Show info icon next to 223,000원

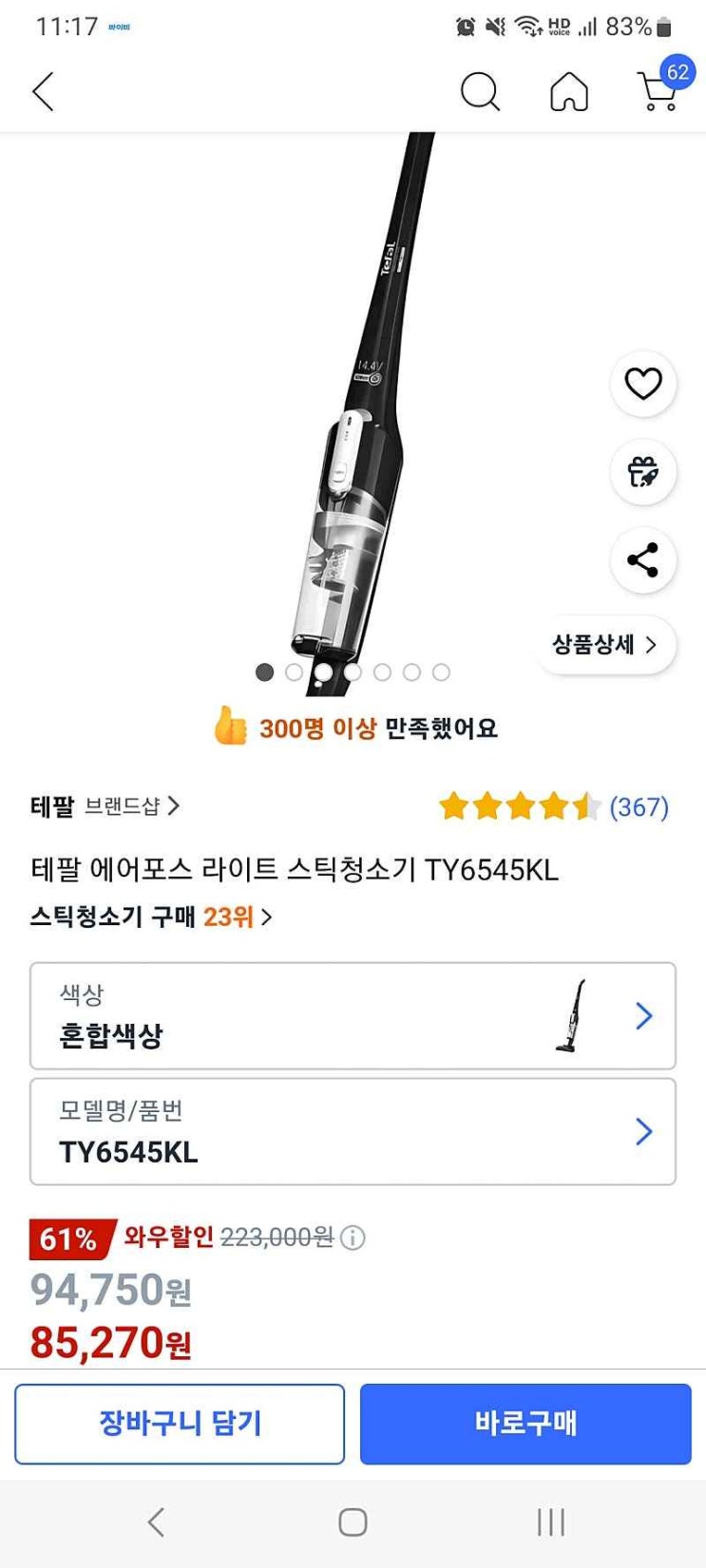click(x=353, y=1238)
